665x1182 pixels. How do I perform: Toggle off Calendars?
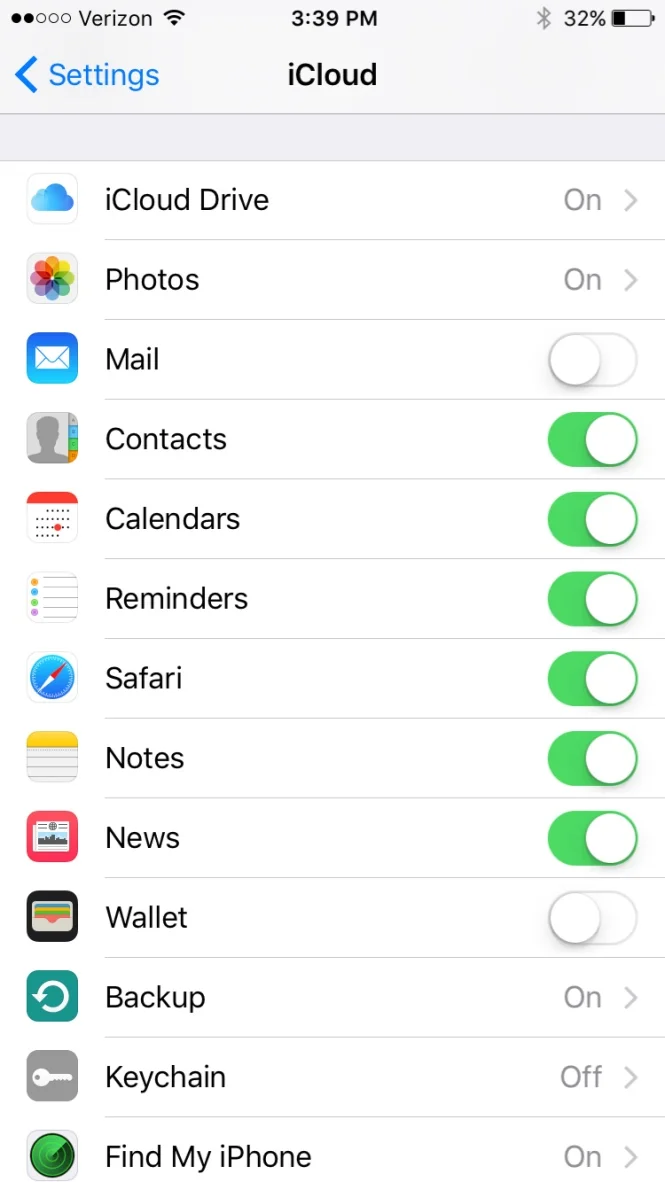(x=592, y=519)
